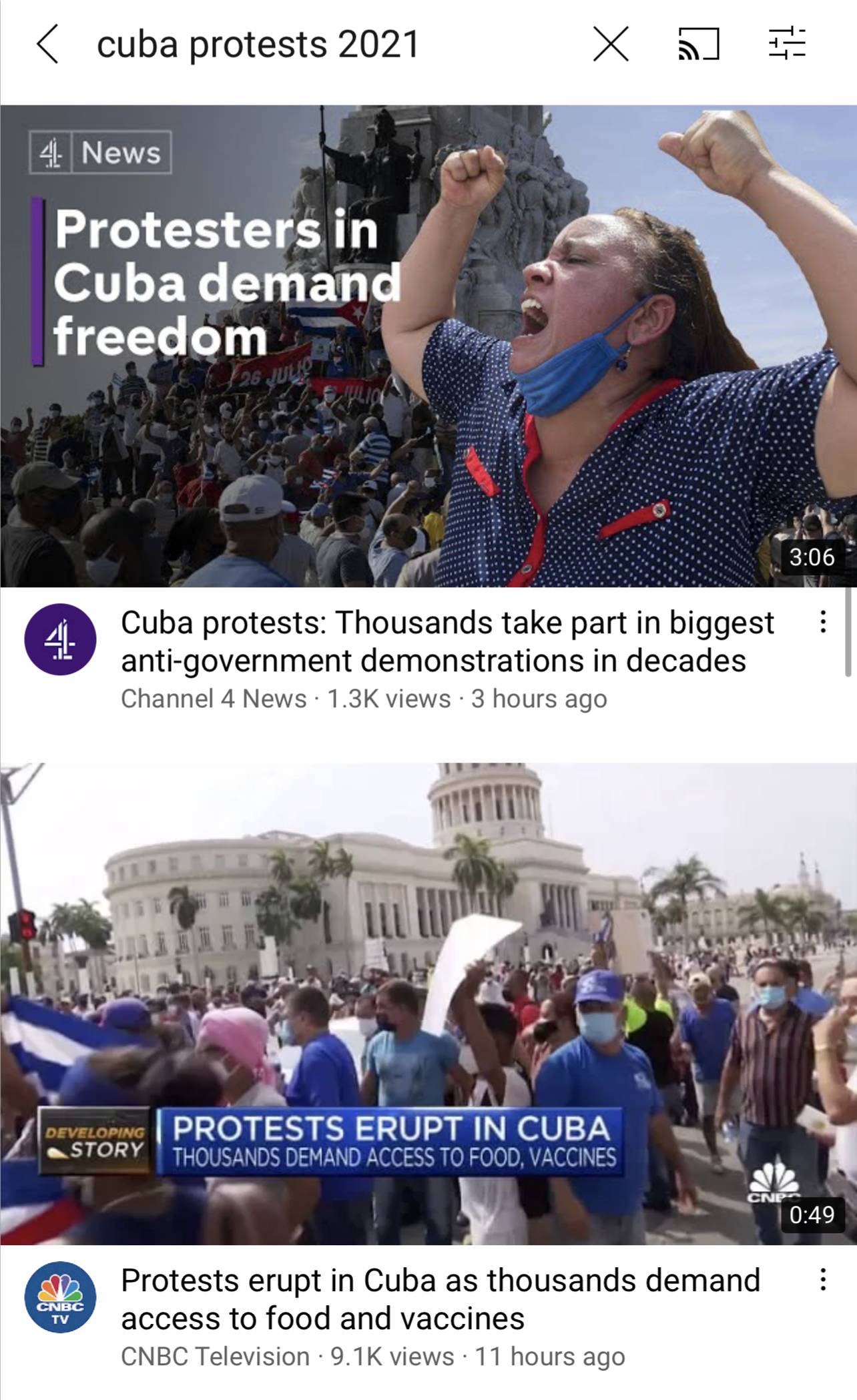
Task: Open Channel 4 News channel avatar
Action: coord(61,639)
